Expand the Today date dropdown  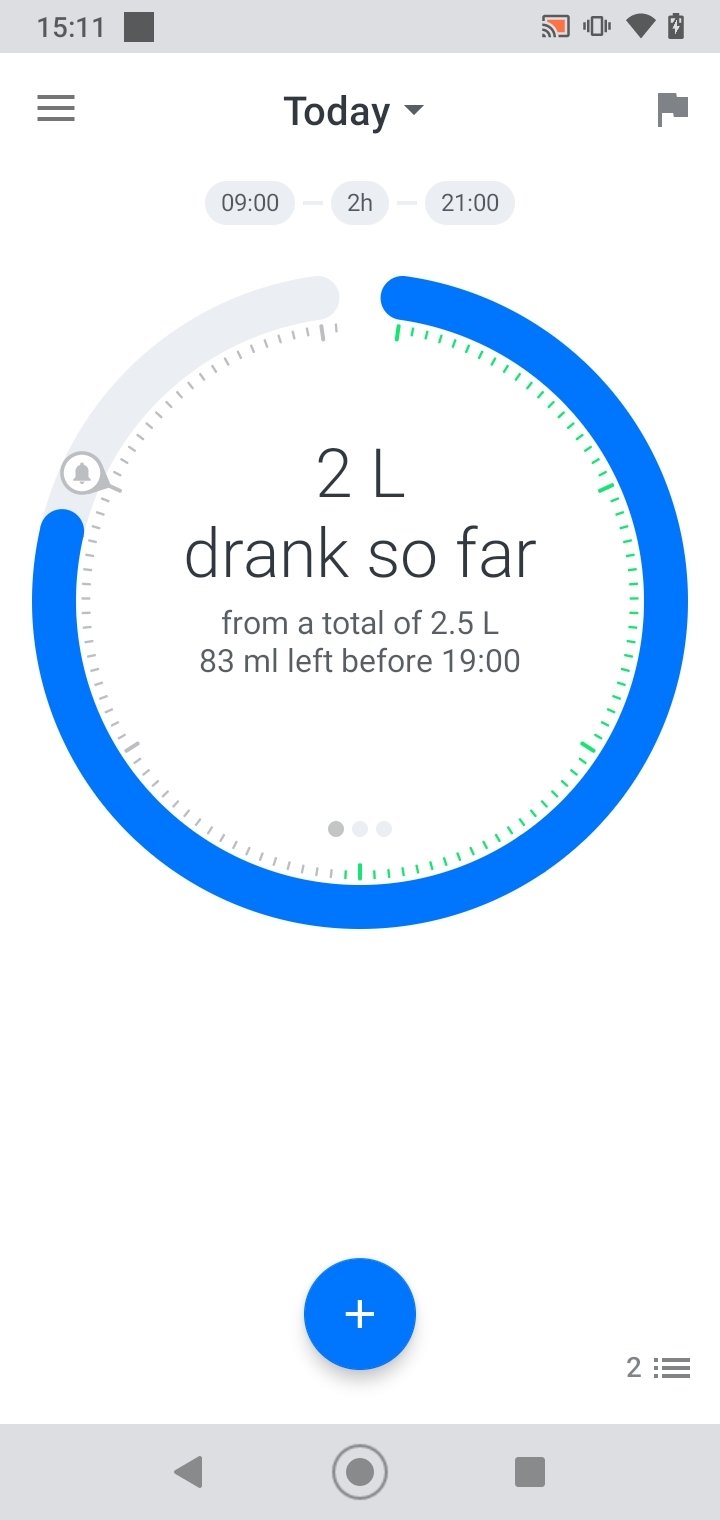pos(354,111)
